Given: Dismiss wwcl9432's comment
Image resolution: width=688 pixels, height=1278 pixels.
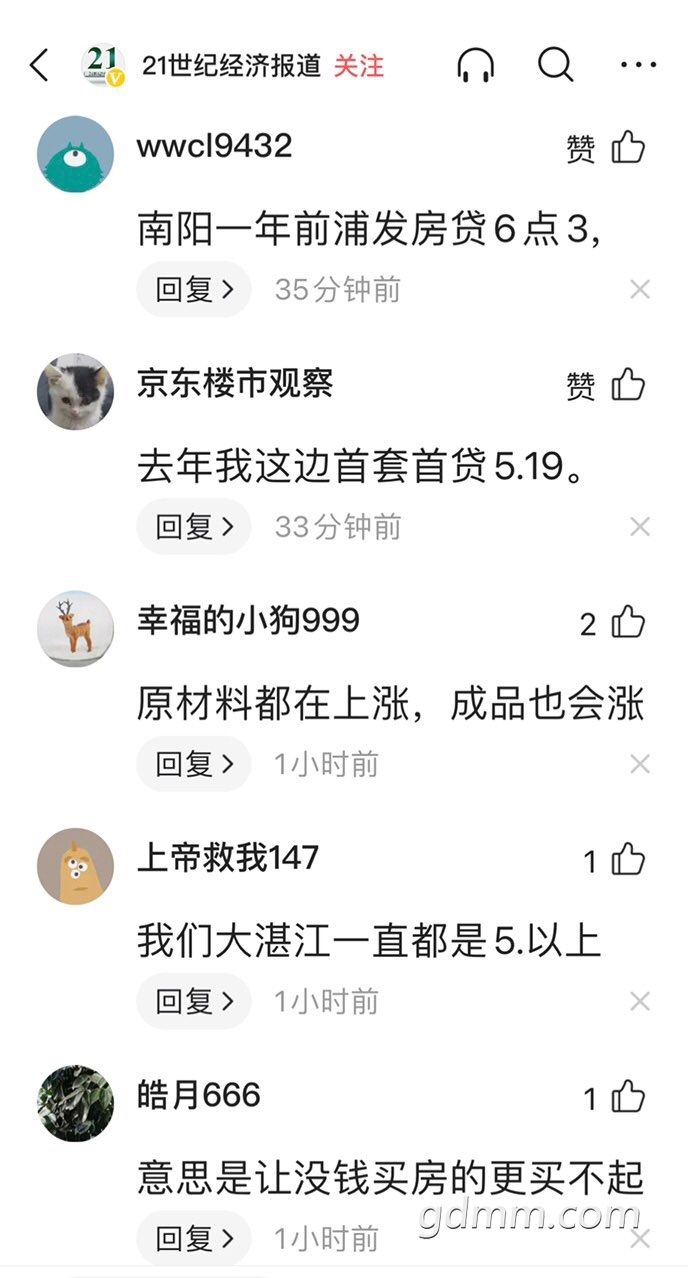Looking at the screenshot, I should [640, 290].
